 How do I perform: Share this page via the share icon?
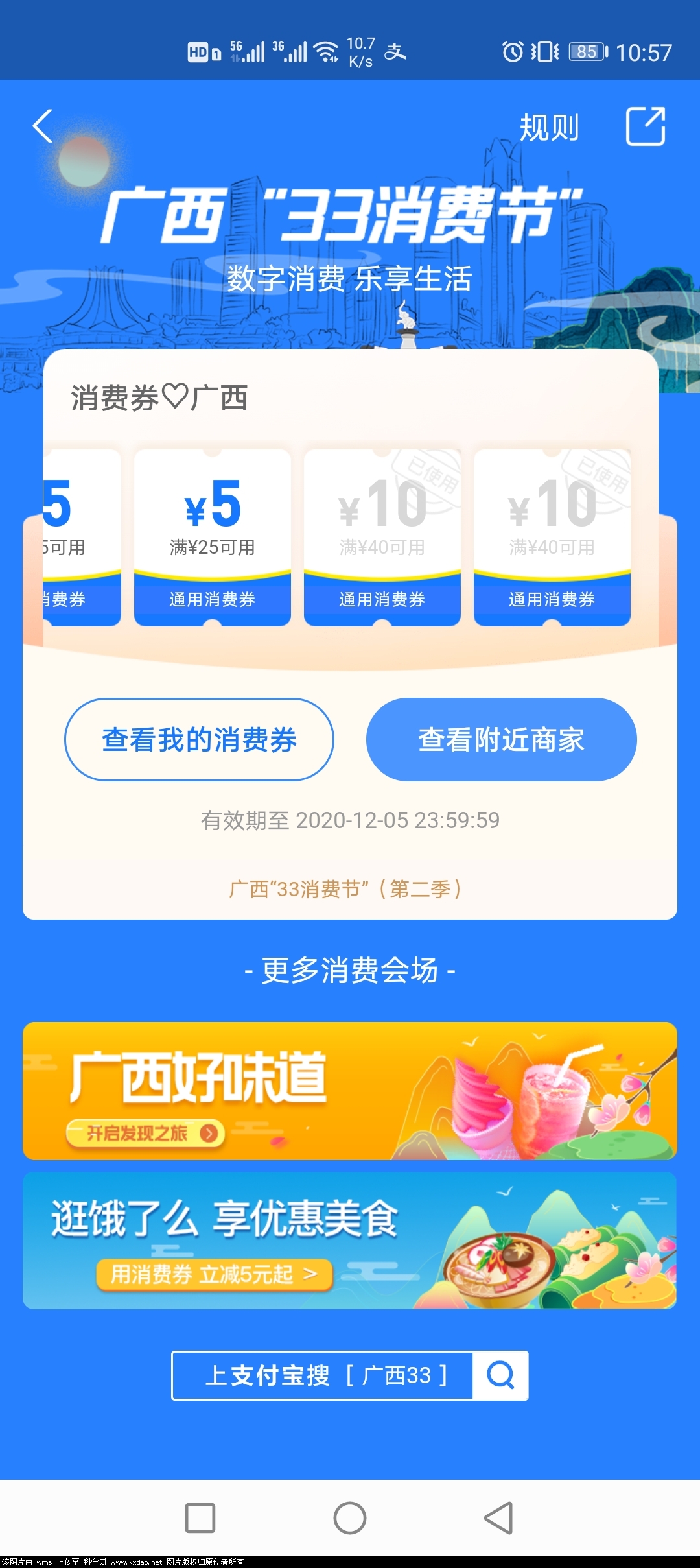pos(645,126)
